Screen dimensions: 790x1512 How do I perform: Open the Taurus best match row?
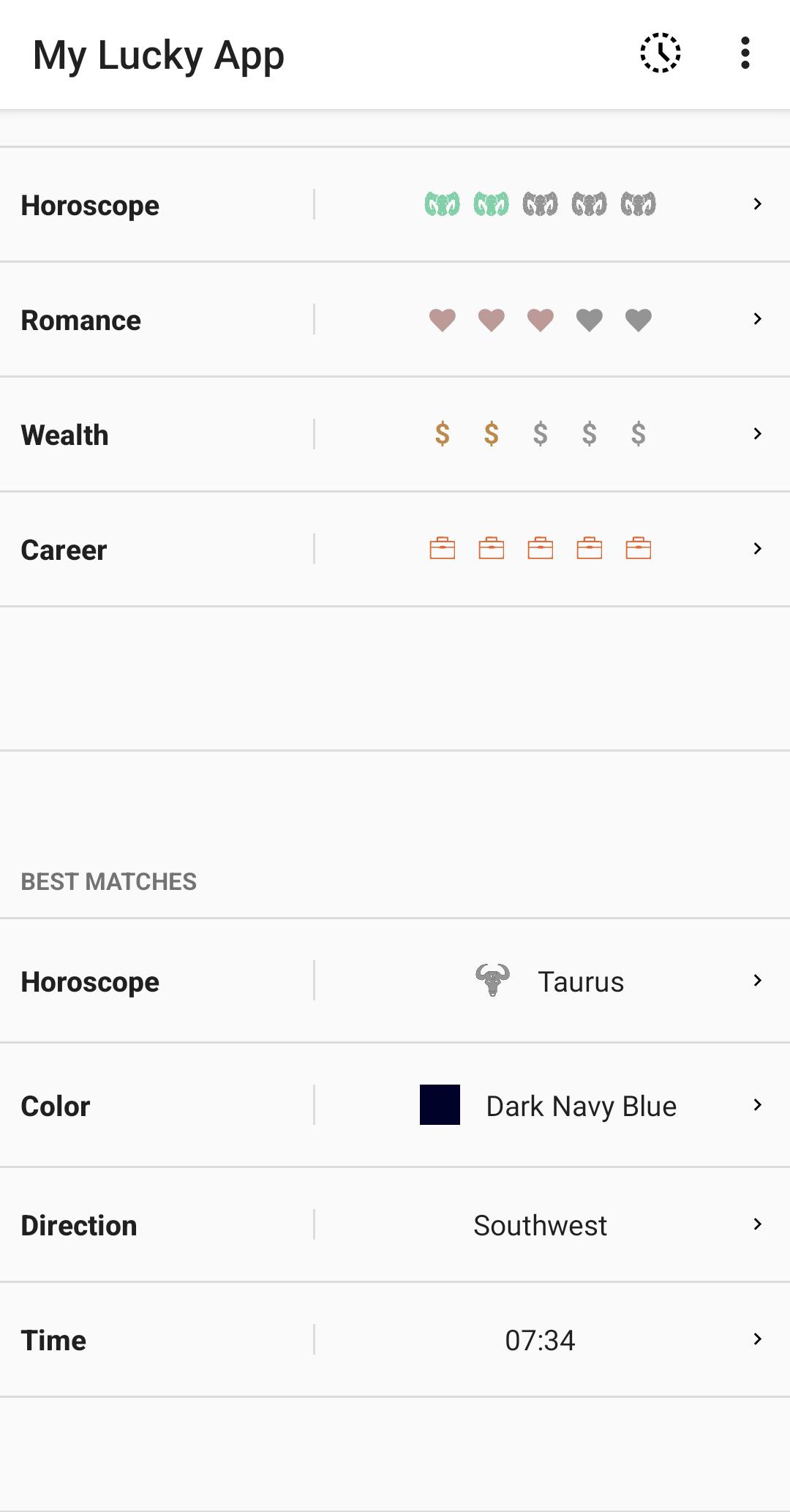[x=395, y=981]
